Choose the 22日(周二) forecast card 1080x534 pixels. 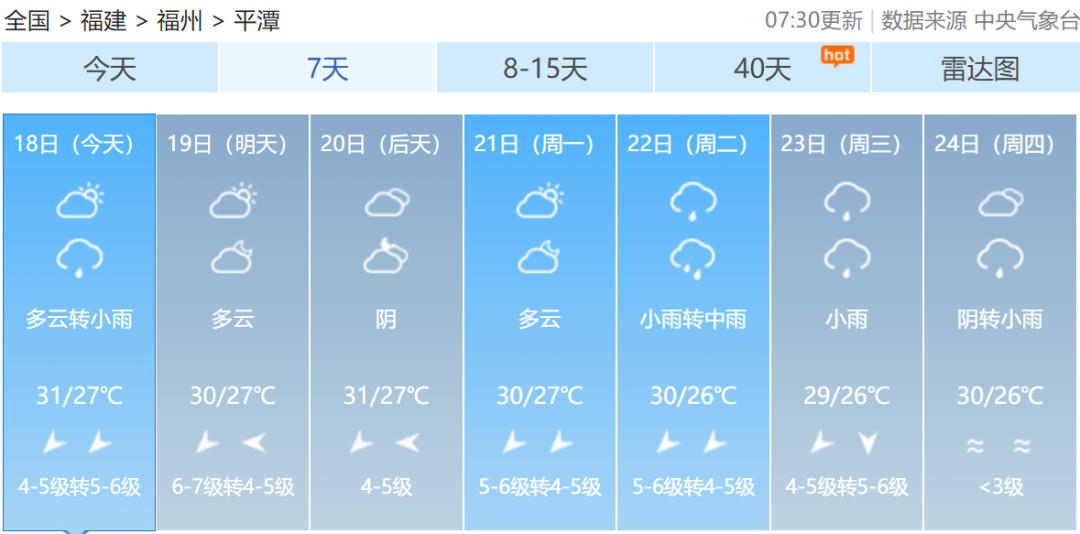pos(693,320)
